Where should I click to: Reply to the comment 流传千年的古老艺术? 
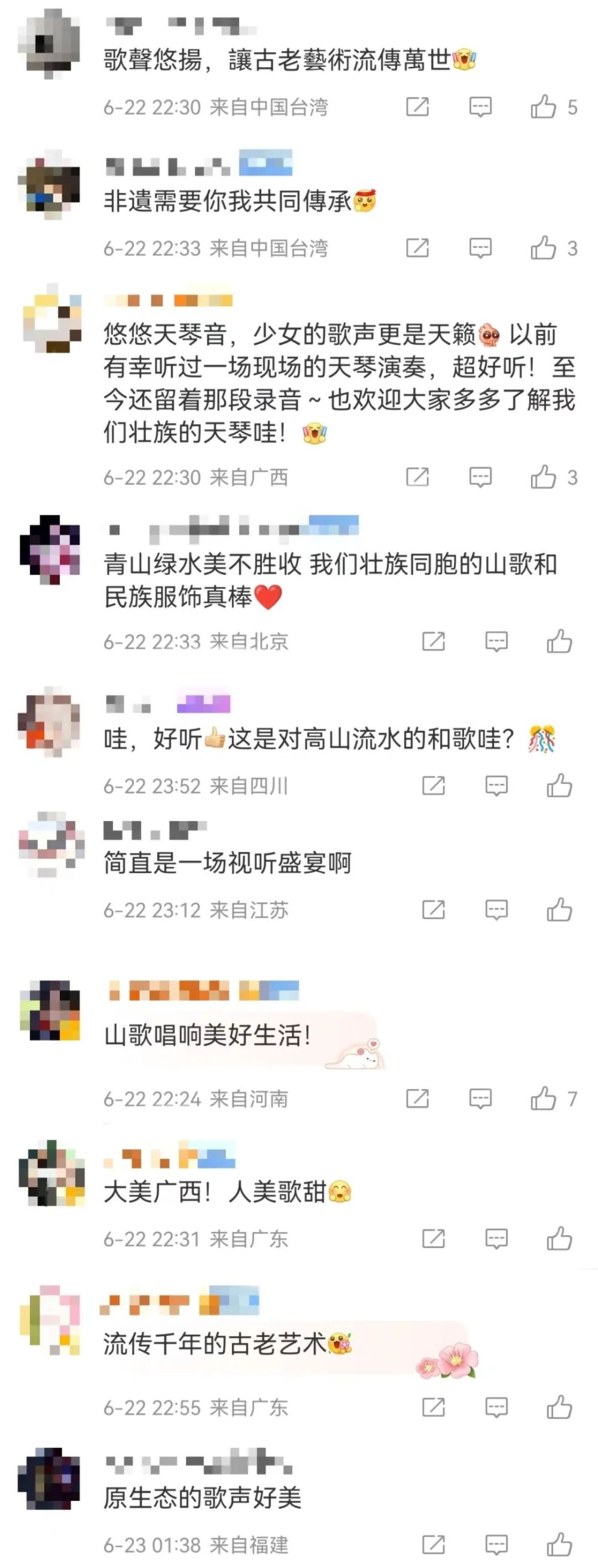[x=496, y=1407]
